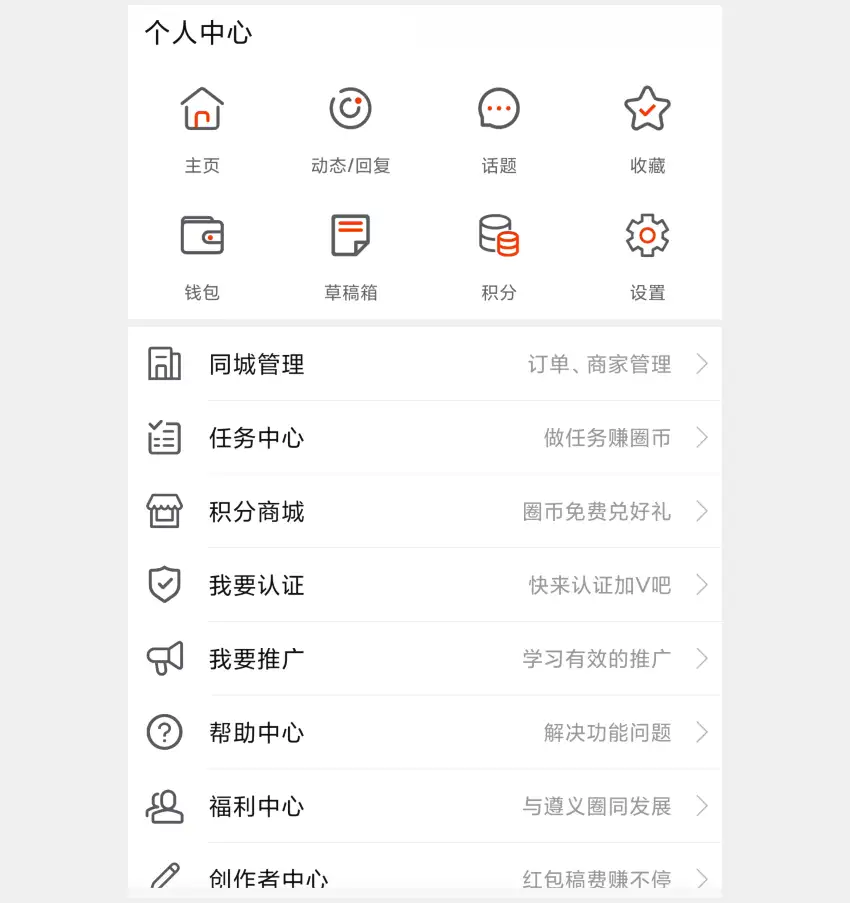
Task: Expand the 创作者中心 row chevron
Action: tap(703, 878)
